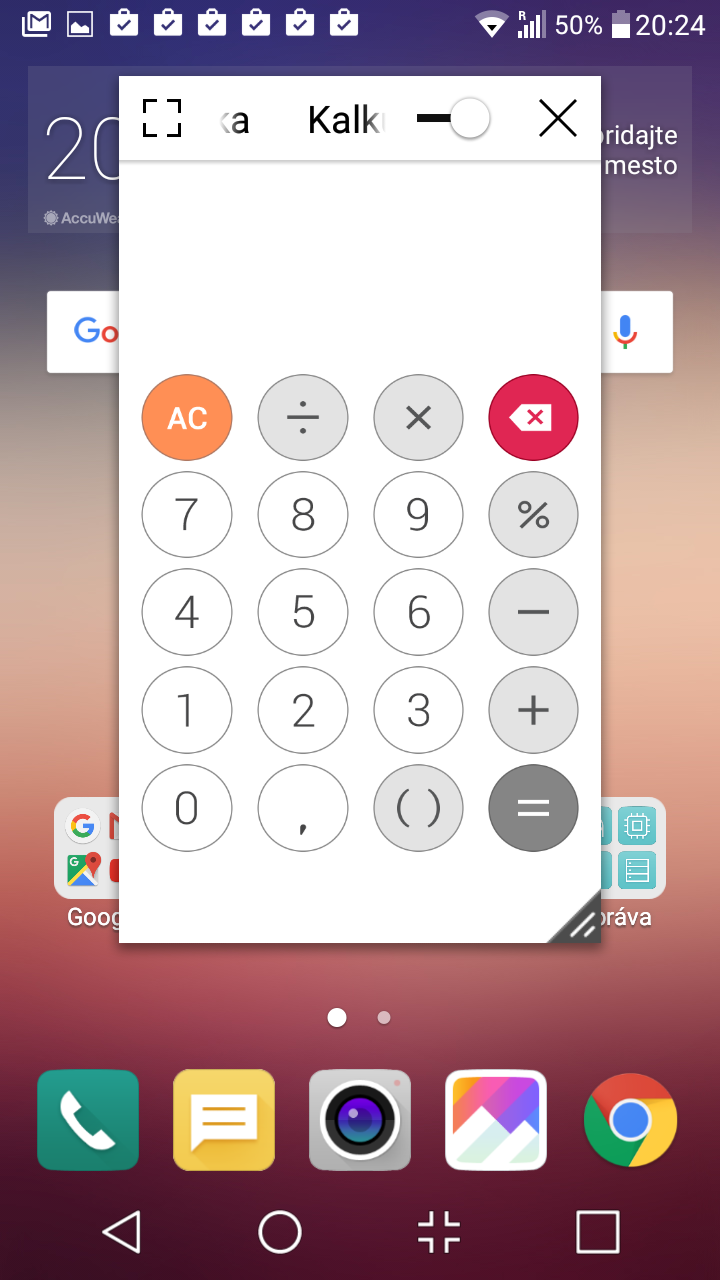Enter the digit 0

click(187, 807)
